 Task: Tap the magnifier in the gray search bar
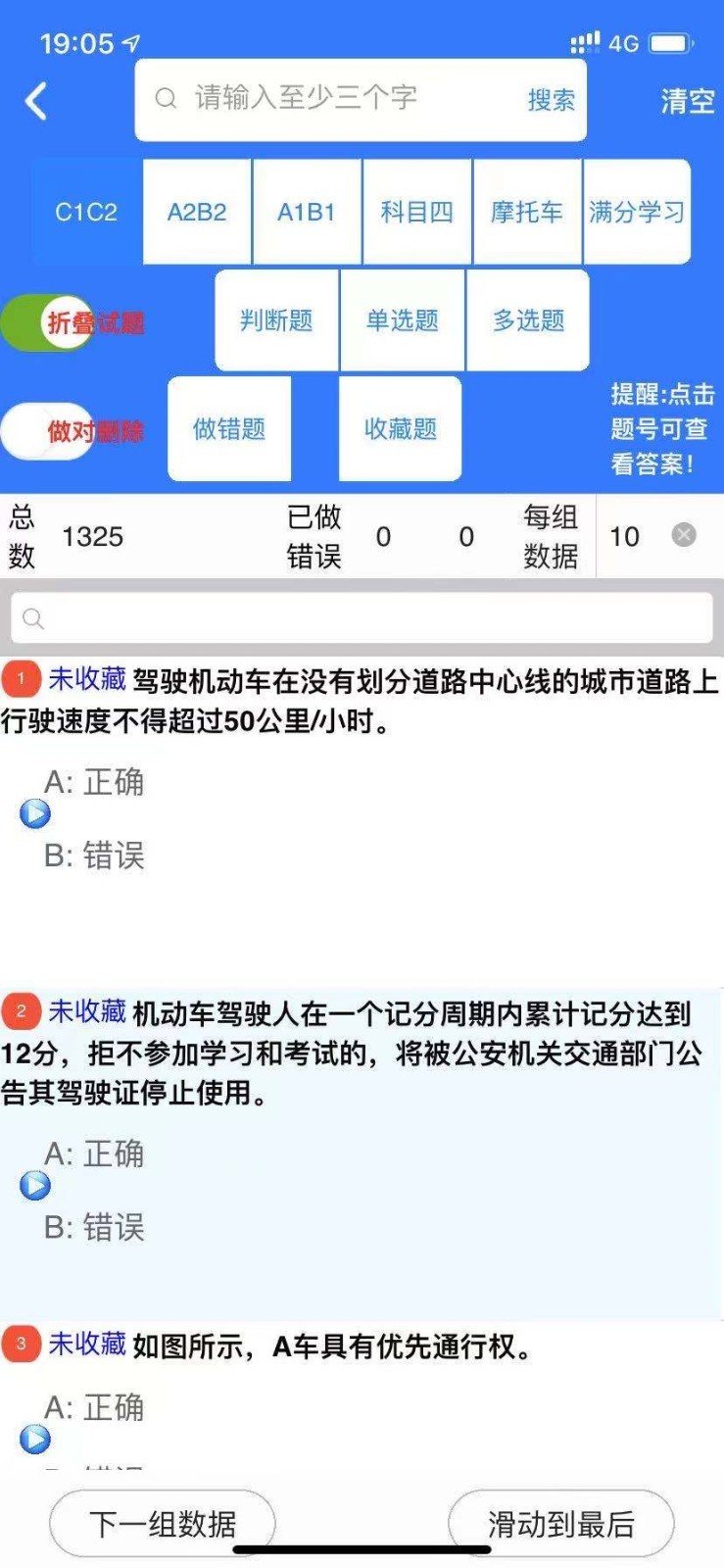pos(33,618)
